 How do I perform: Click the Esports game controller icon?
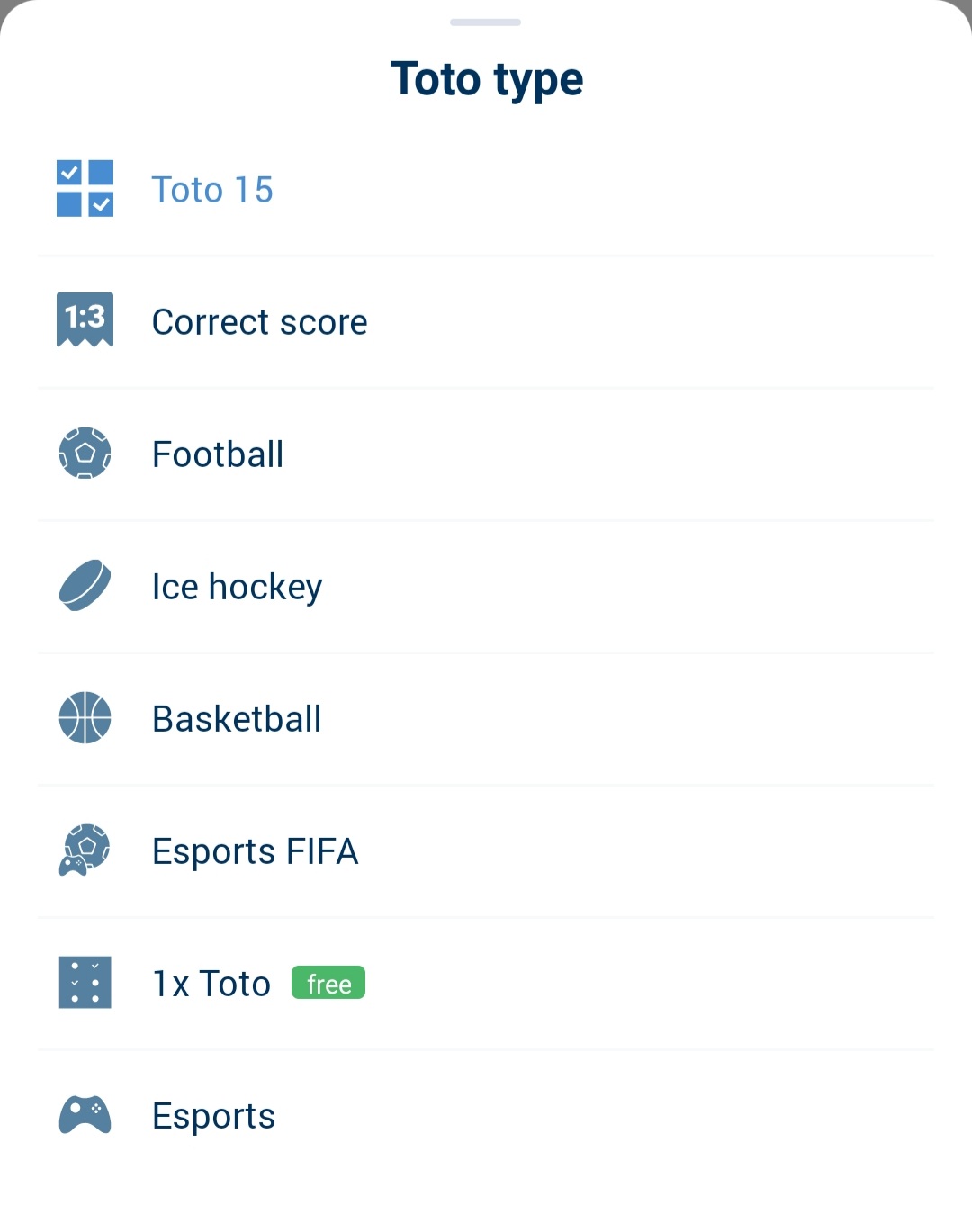(x=85, y=1115)
